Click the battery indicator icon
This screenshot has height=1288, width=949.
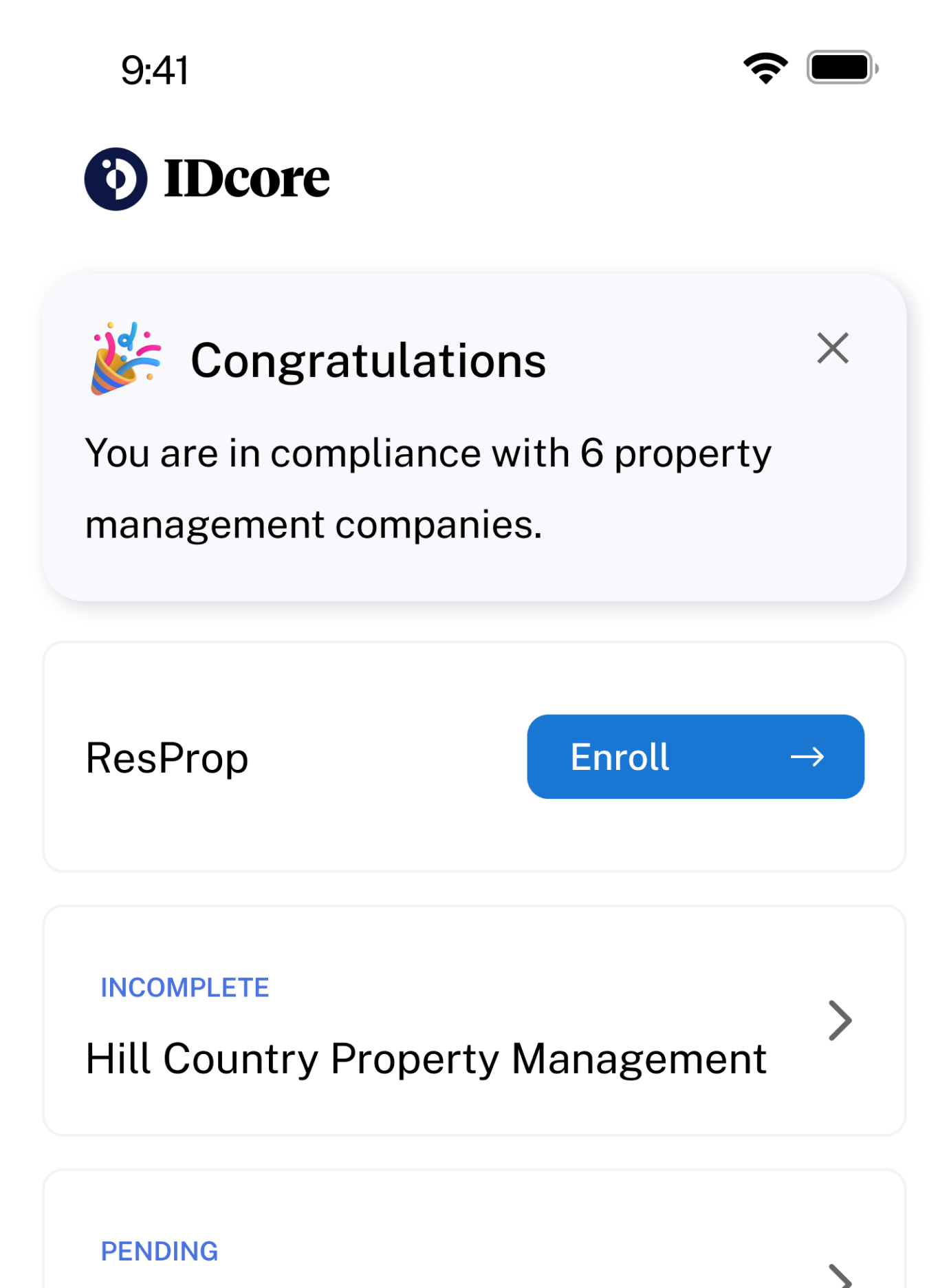(x=838, y=67)
